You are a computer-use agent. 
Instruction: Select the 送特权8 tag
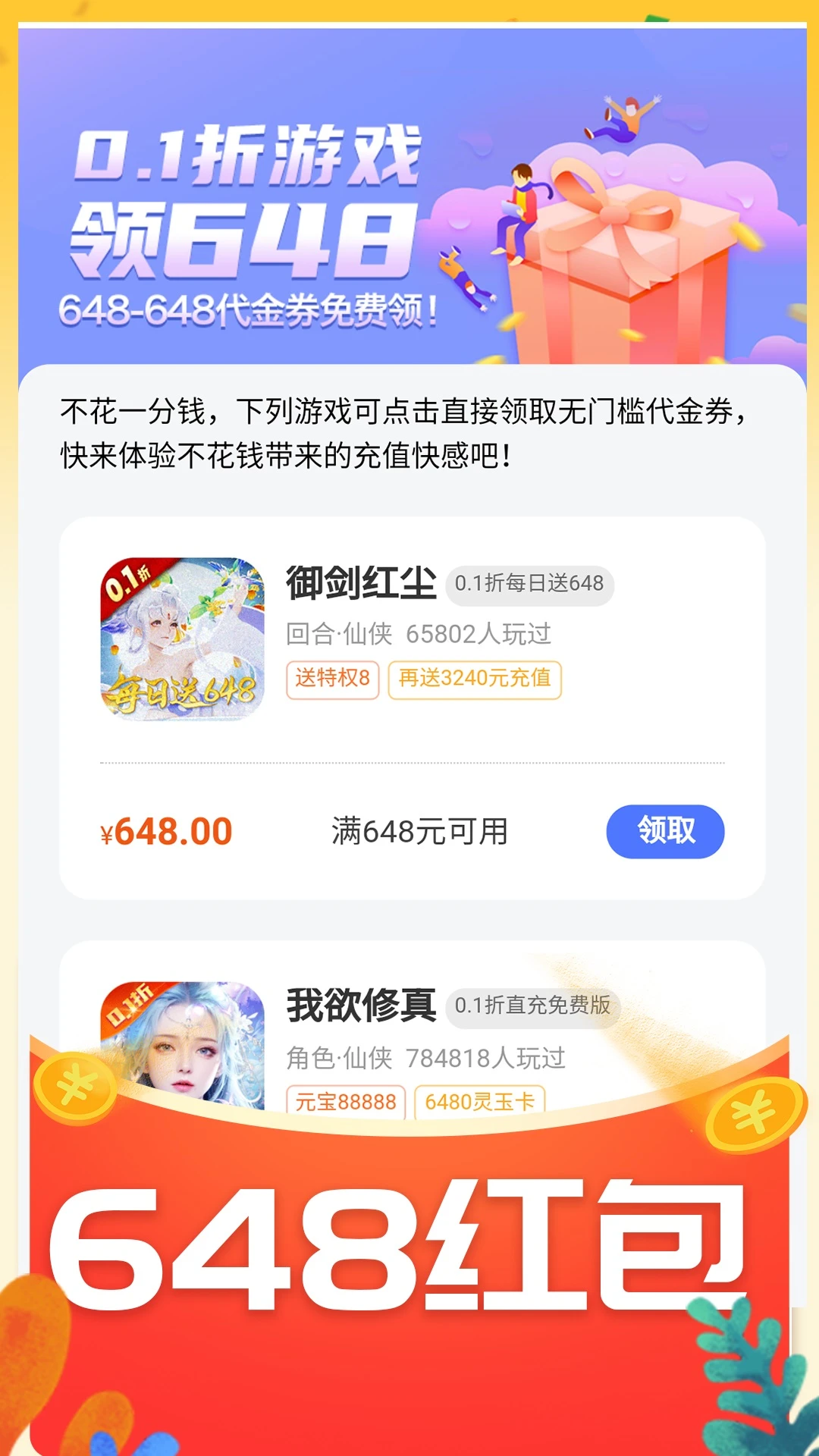[332, 681]
